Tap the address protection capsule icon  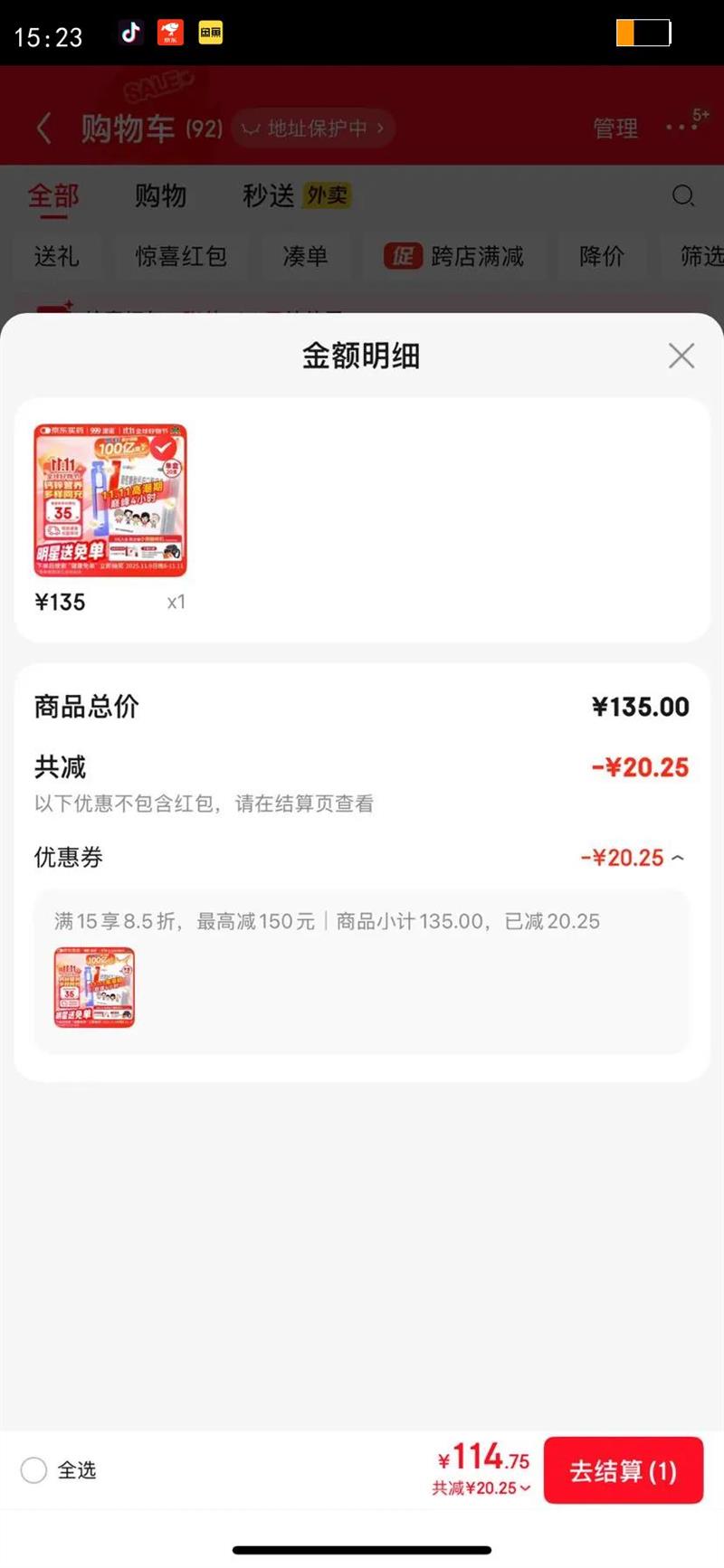pyautogui.click(x=250, y=128)
